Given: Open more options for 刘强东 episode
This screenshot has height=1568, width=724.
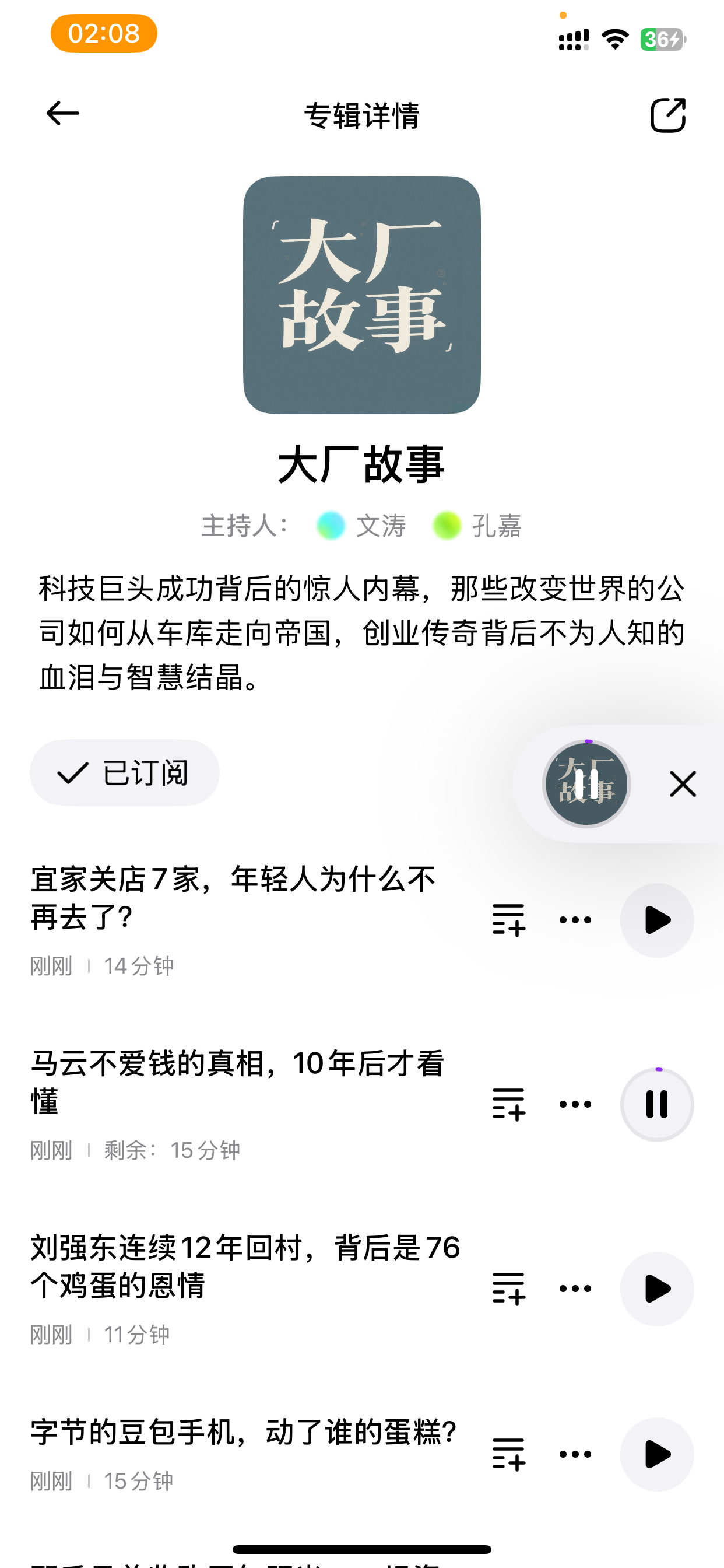Looking at the screenshot, I should [575, 1289].
